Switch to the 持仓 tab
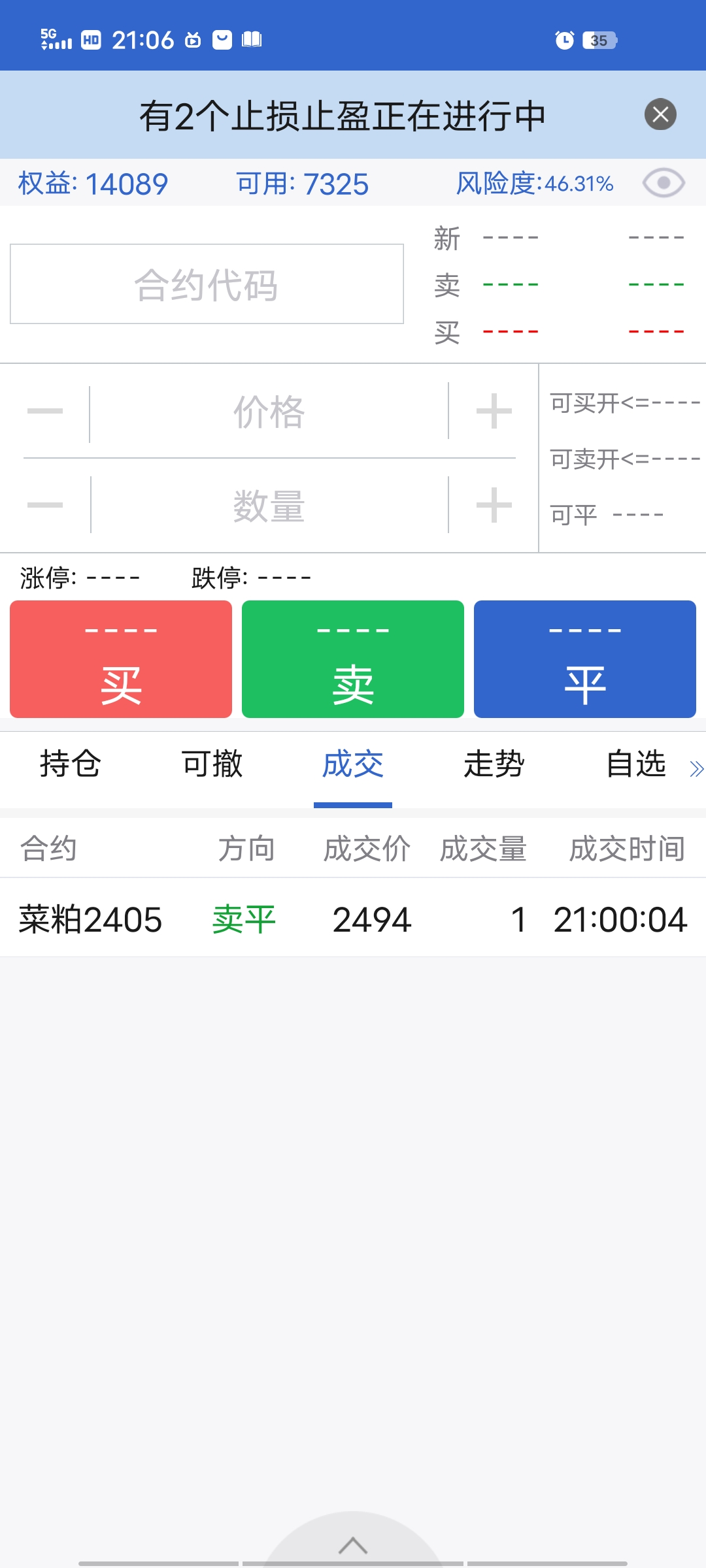Screen dimensions: 706x1568 tap(71, 764)
